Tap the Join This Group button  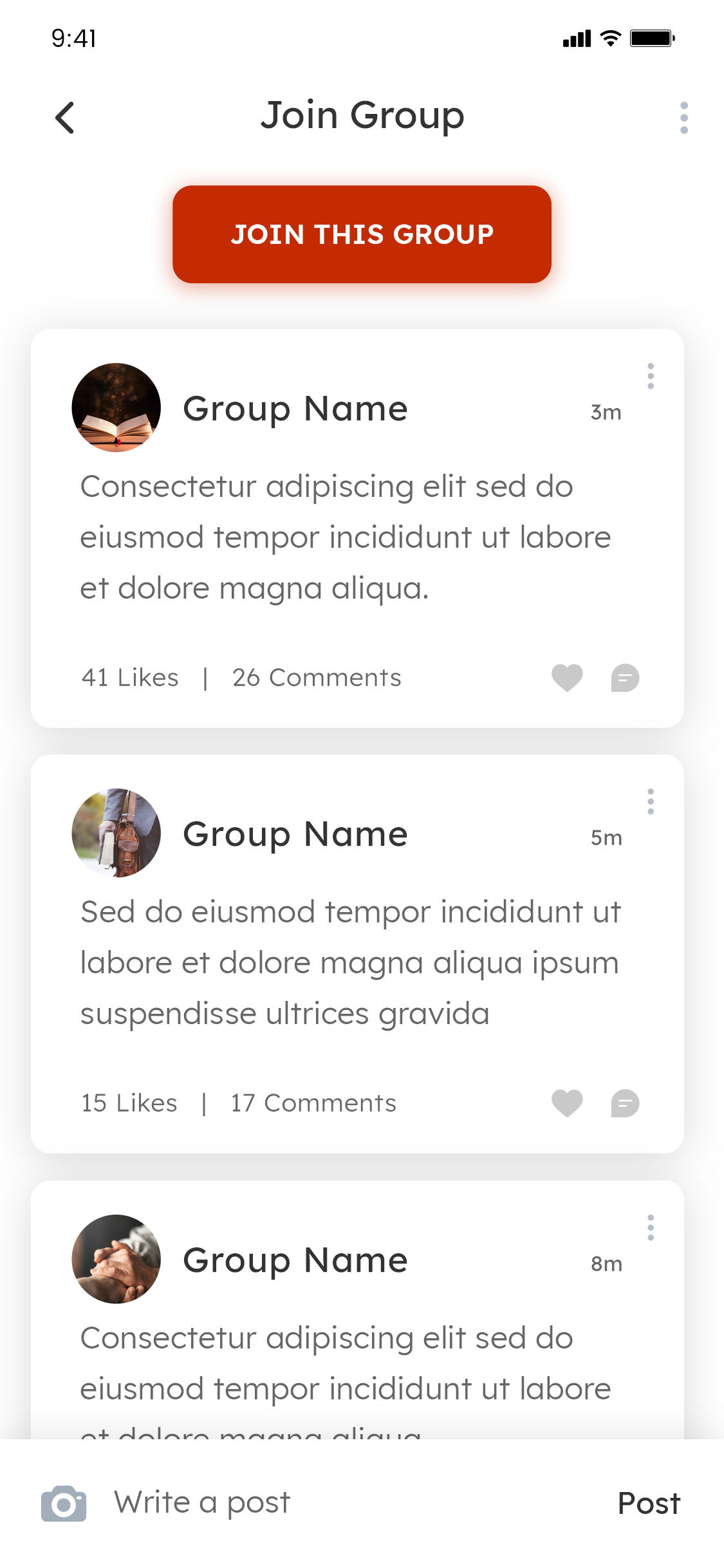(x=362, y=234)
